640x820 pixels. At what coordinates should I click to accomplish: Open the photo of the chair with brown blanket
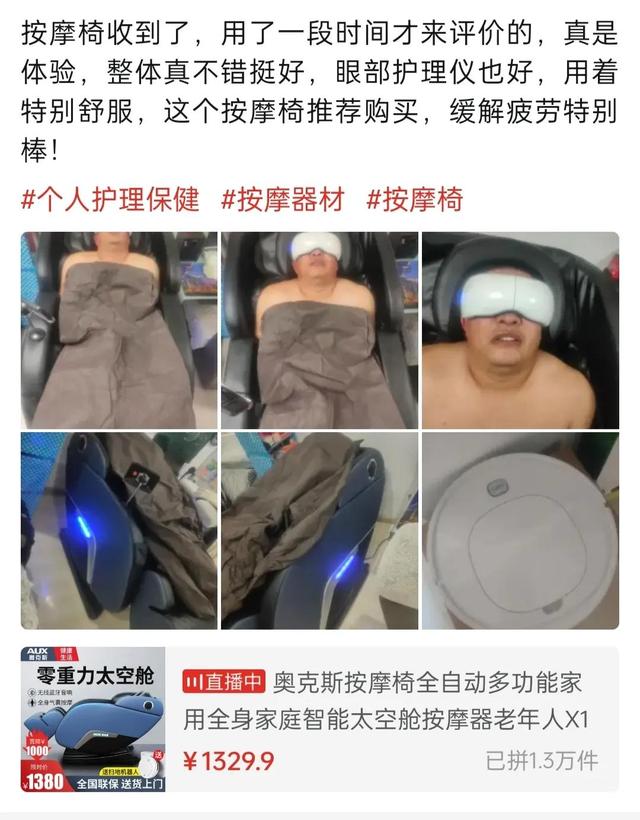(x=319, y=531)
